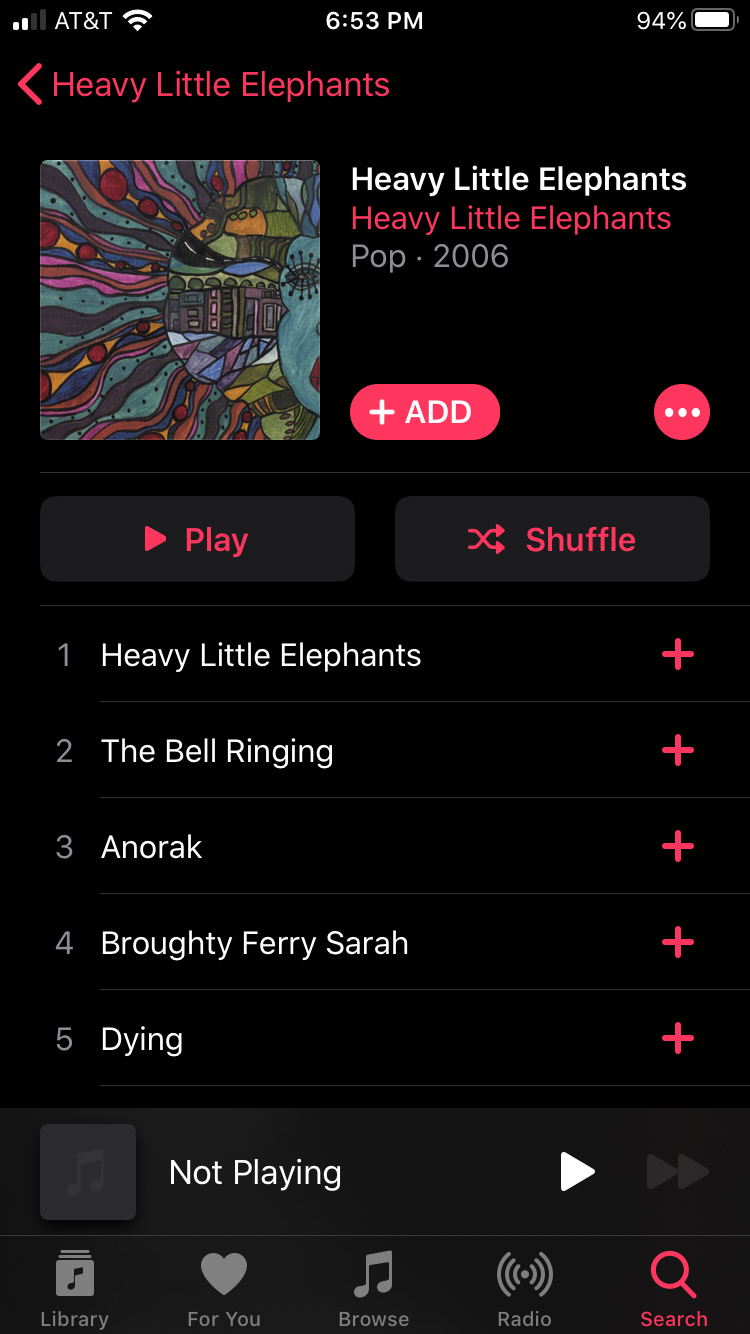This screenshot has width=750, height=1334.
Task: Add Heavy Little Elephants track to library
Action: click(678, 655)
